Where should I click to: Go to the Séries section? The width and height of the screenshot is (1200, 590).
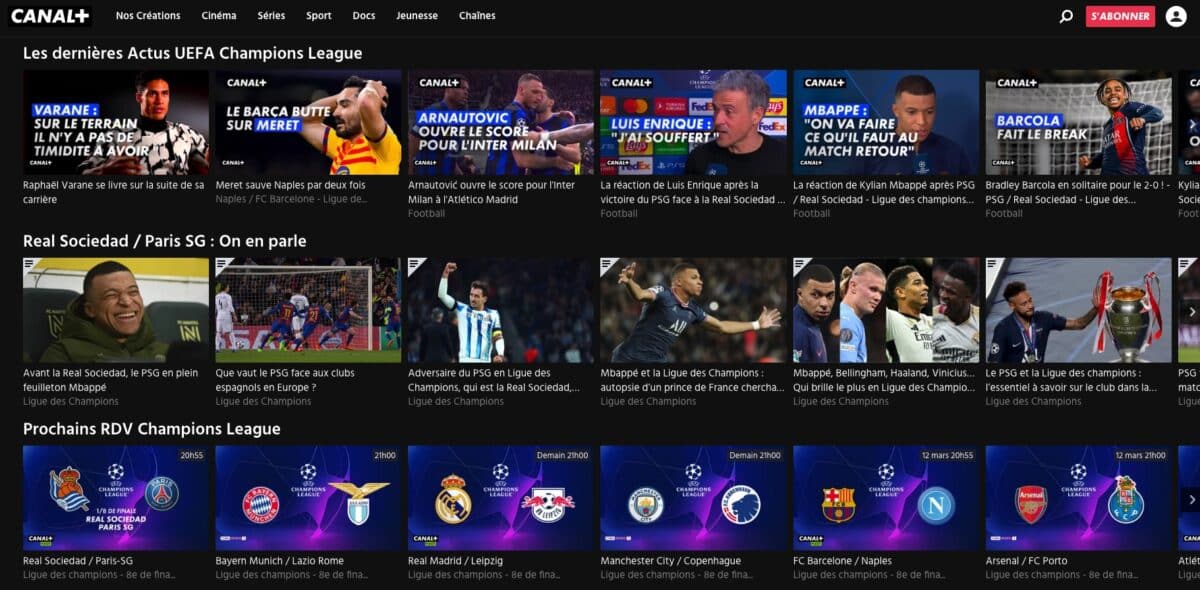pyautogui.click(x=271, y=16)
